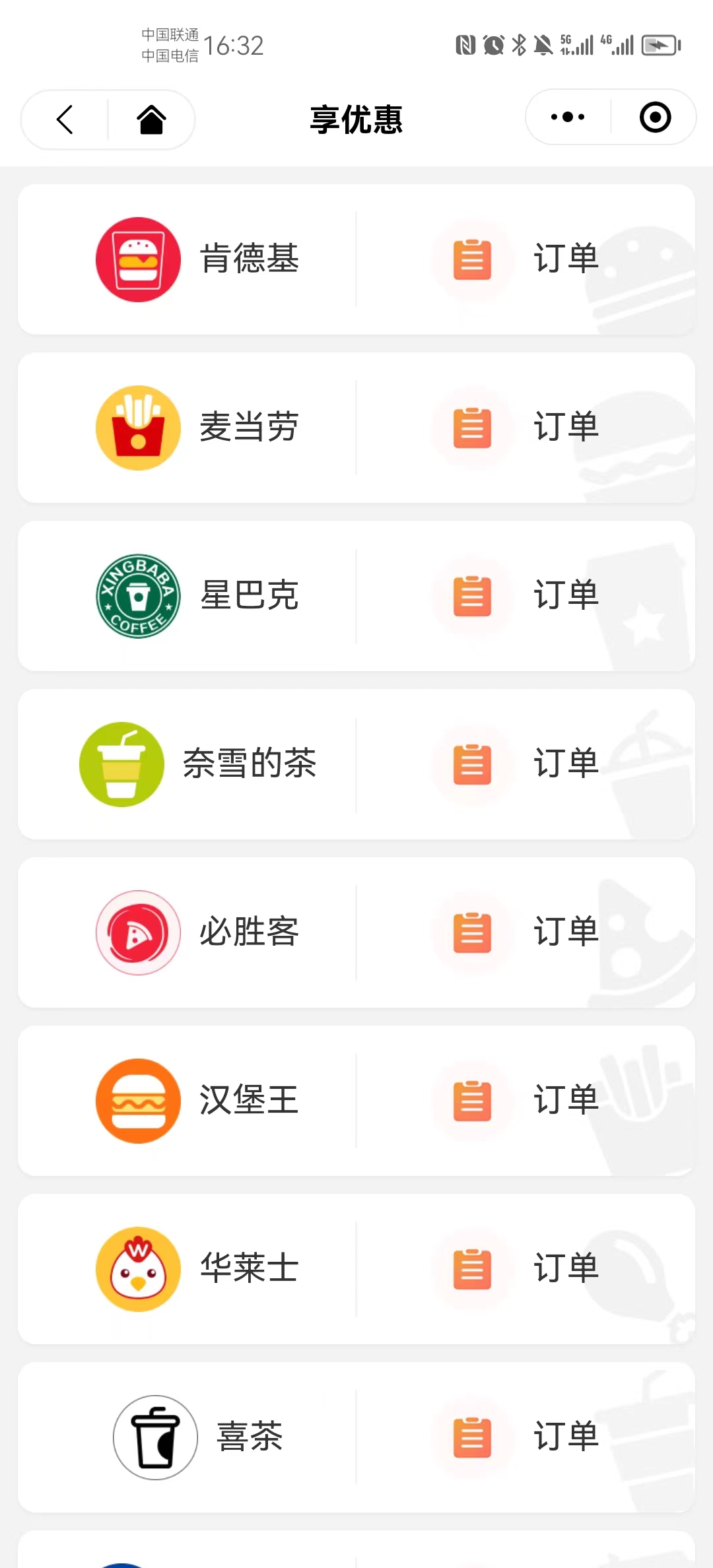Viewport: 713px width, 1568px height.
Task: Return to the mini program home
Action: click(x=151, y=119)
